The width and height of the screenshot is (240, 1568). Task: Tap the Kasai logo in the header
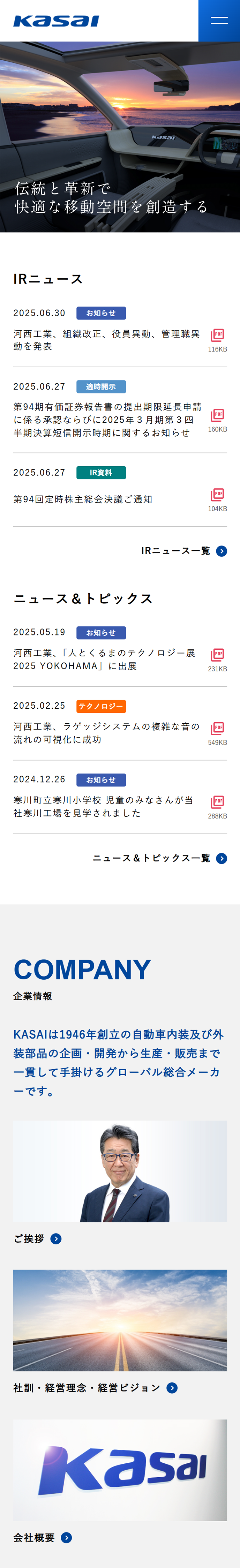[56, 21]
